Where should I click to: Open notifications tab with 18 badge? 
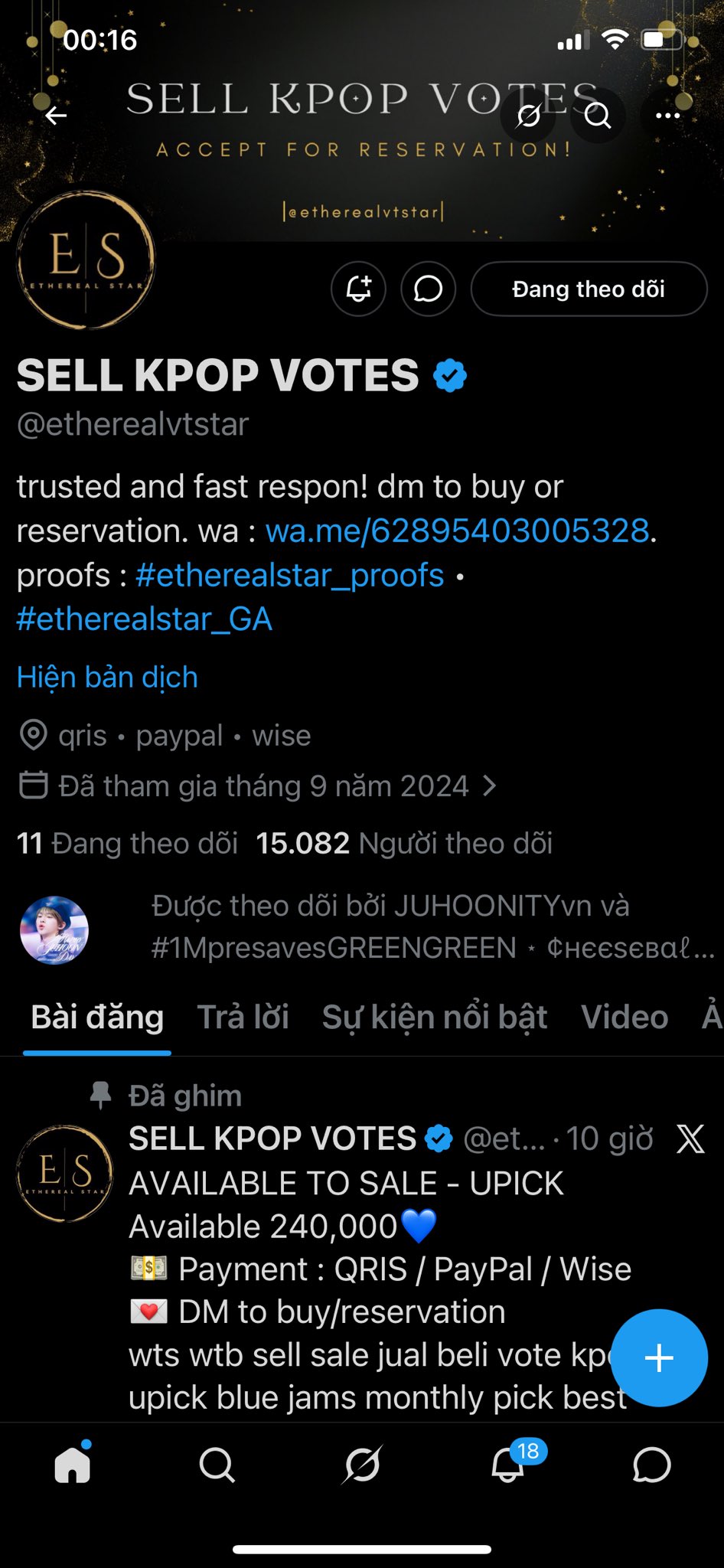(507, 1465)
